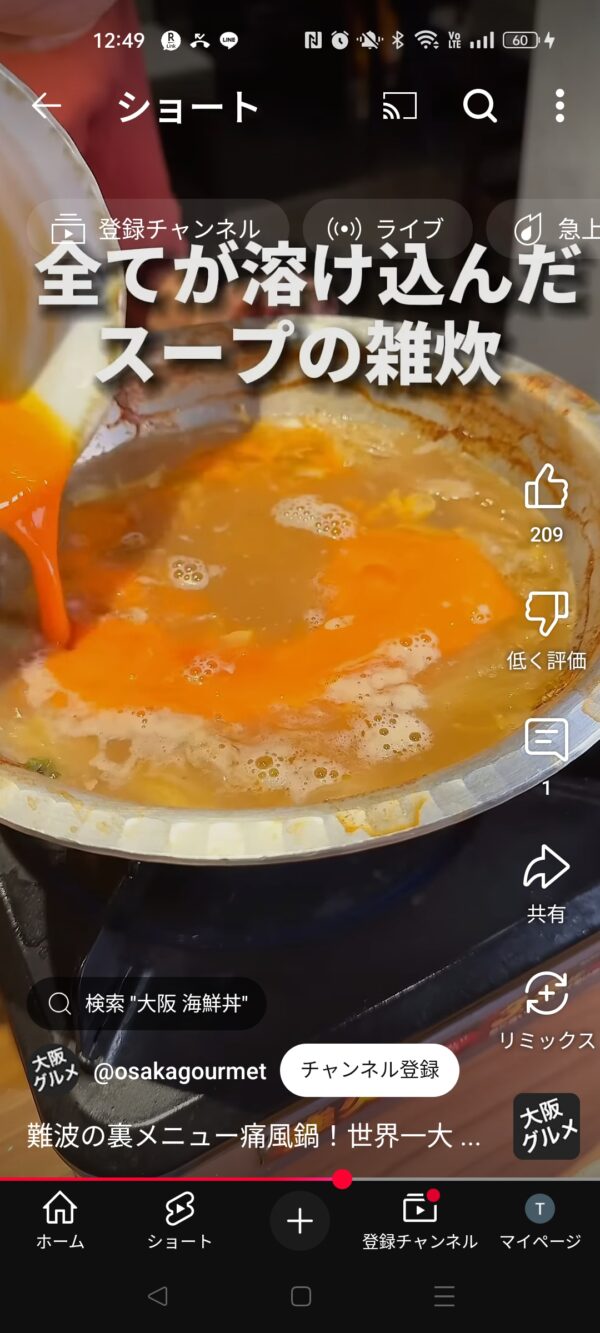Search for "大阪 海鮮丼" suggestion
This screenshot has width=600, height=1333.
click(x=147, y=1003)
